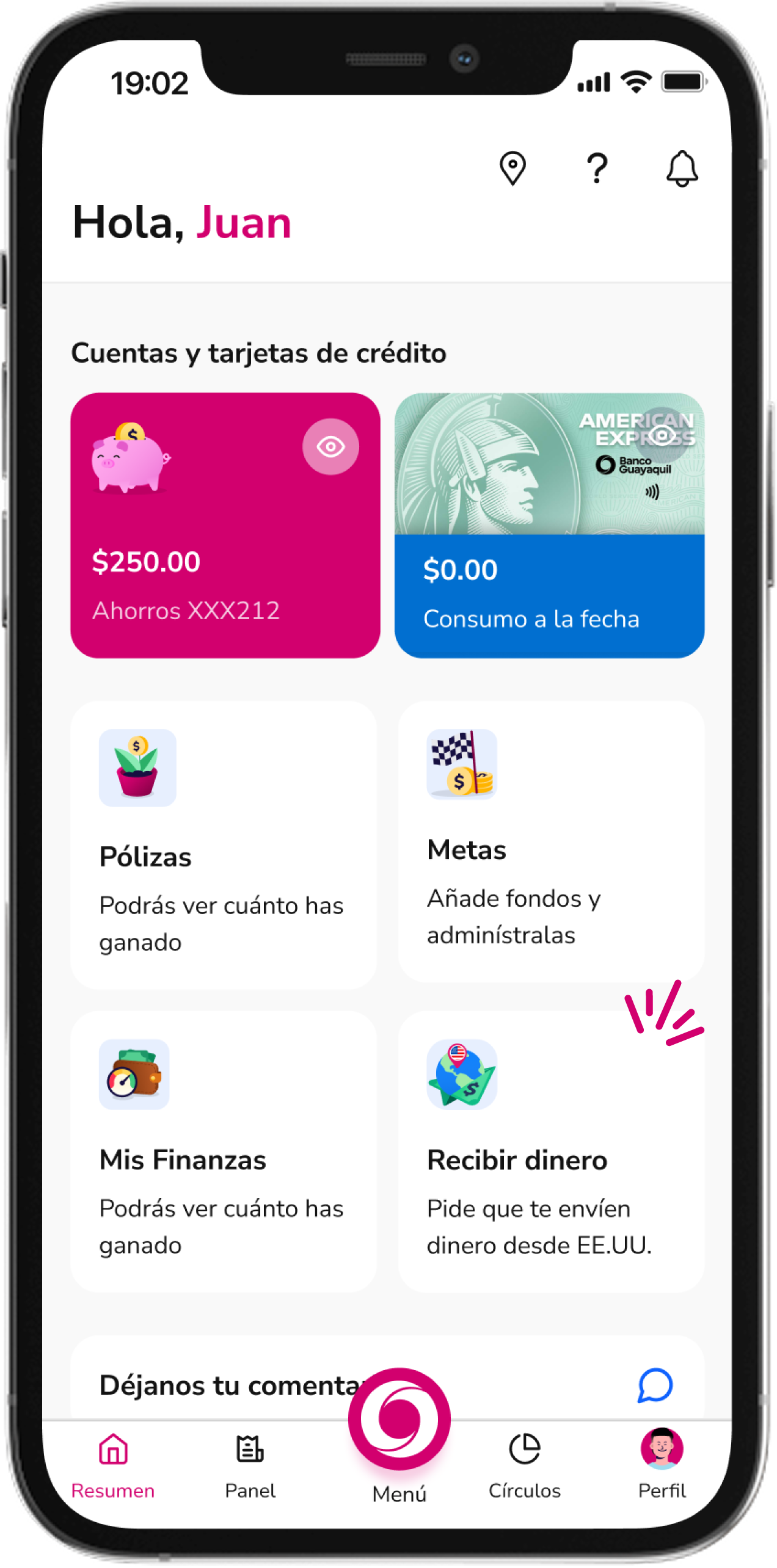The width and height of the screenshot is (777, 1568).
Task: Toggle visibility on American Express card
Action: coord(662,435)
